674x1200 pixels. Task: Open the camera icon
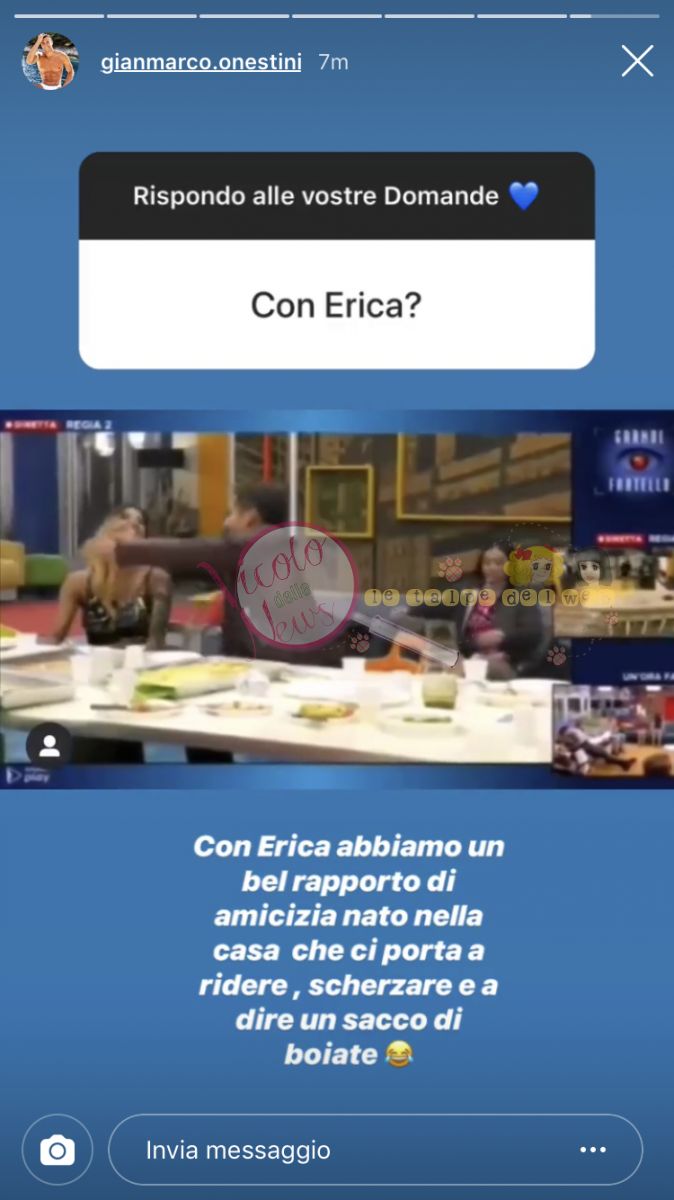tap(57, 1150)
